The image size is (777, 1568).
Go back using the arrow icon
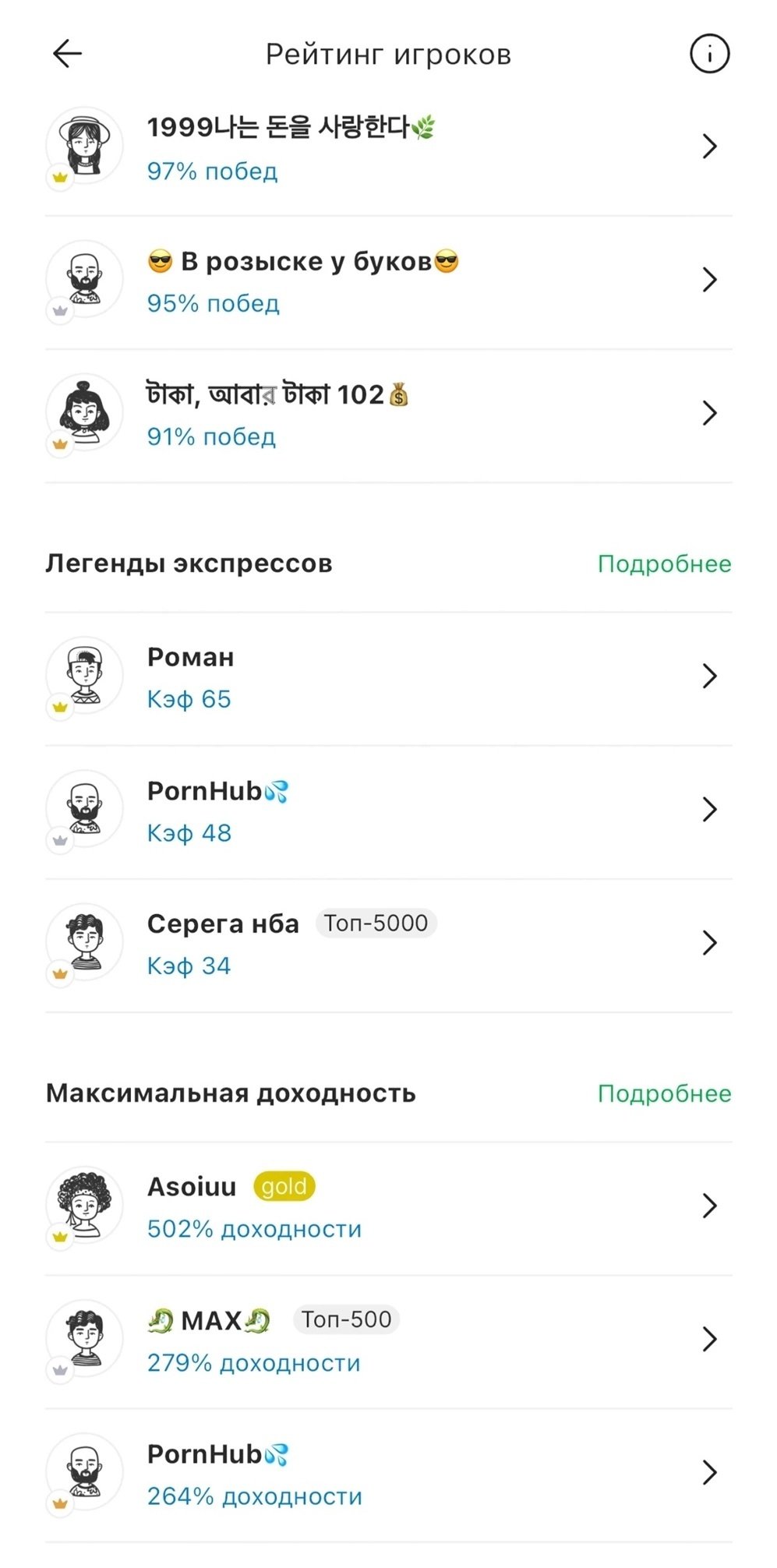tap(67, 54)
